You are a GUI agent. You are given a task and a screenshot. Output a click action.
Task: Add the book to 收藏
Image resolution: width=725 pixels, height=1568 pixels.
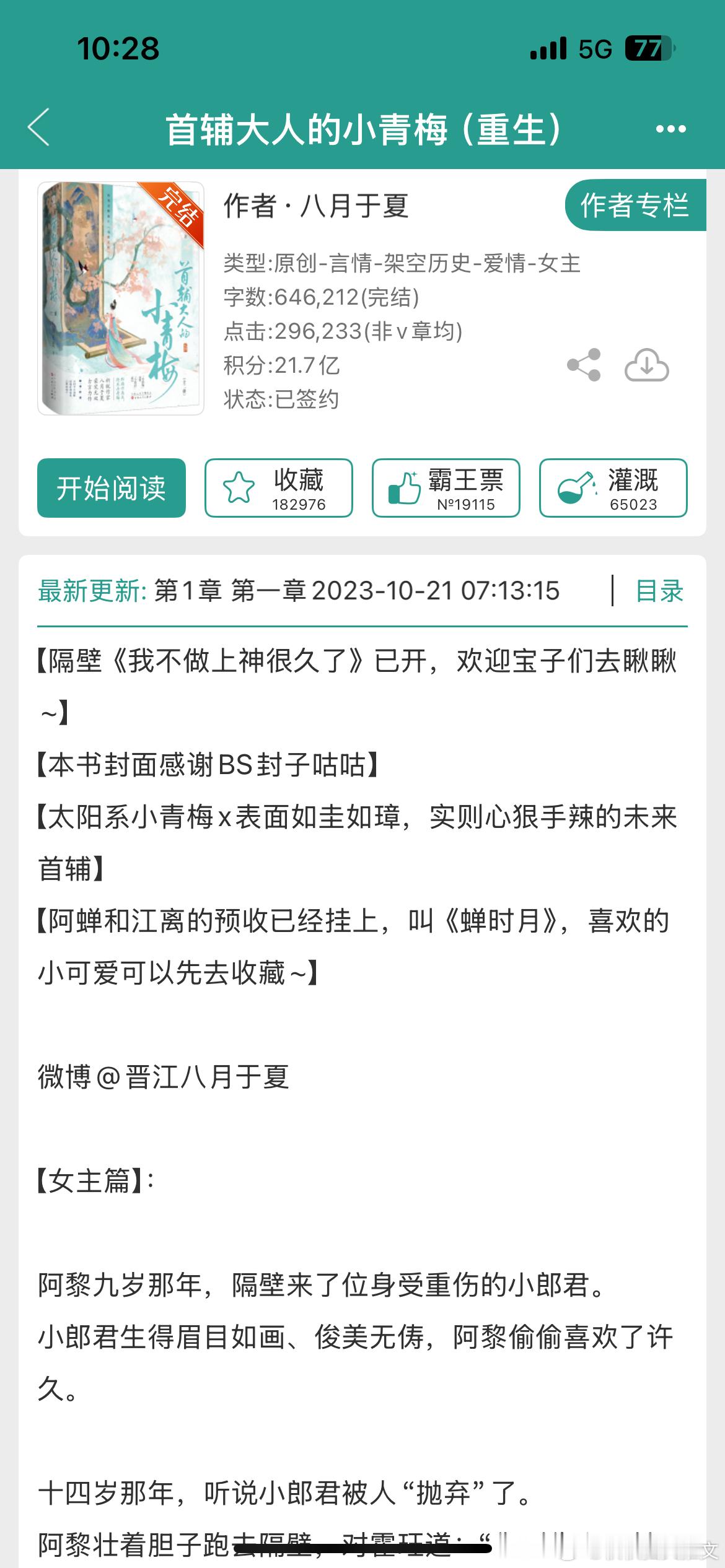[x=279, y=488]
